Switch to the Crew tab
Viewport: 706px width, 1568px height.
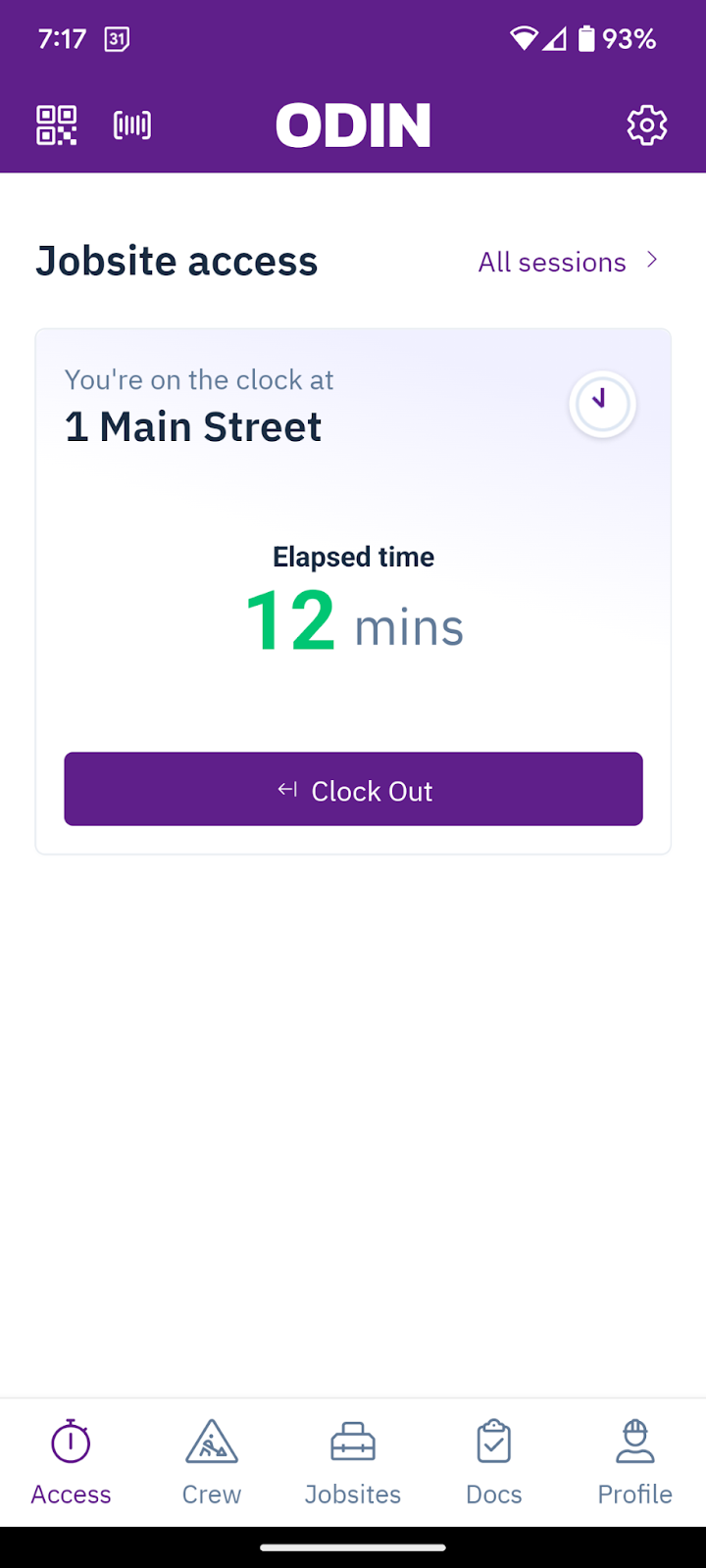pyautogui.click(x=211, y=1460)
